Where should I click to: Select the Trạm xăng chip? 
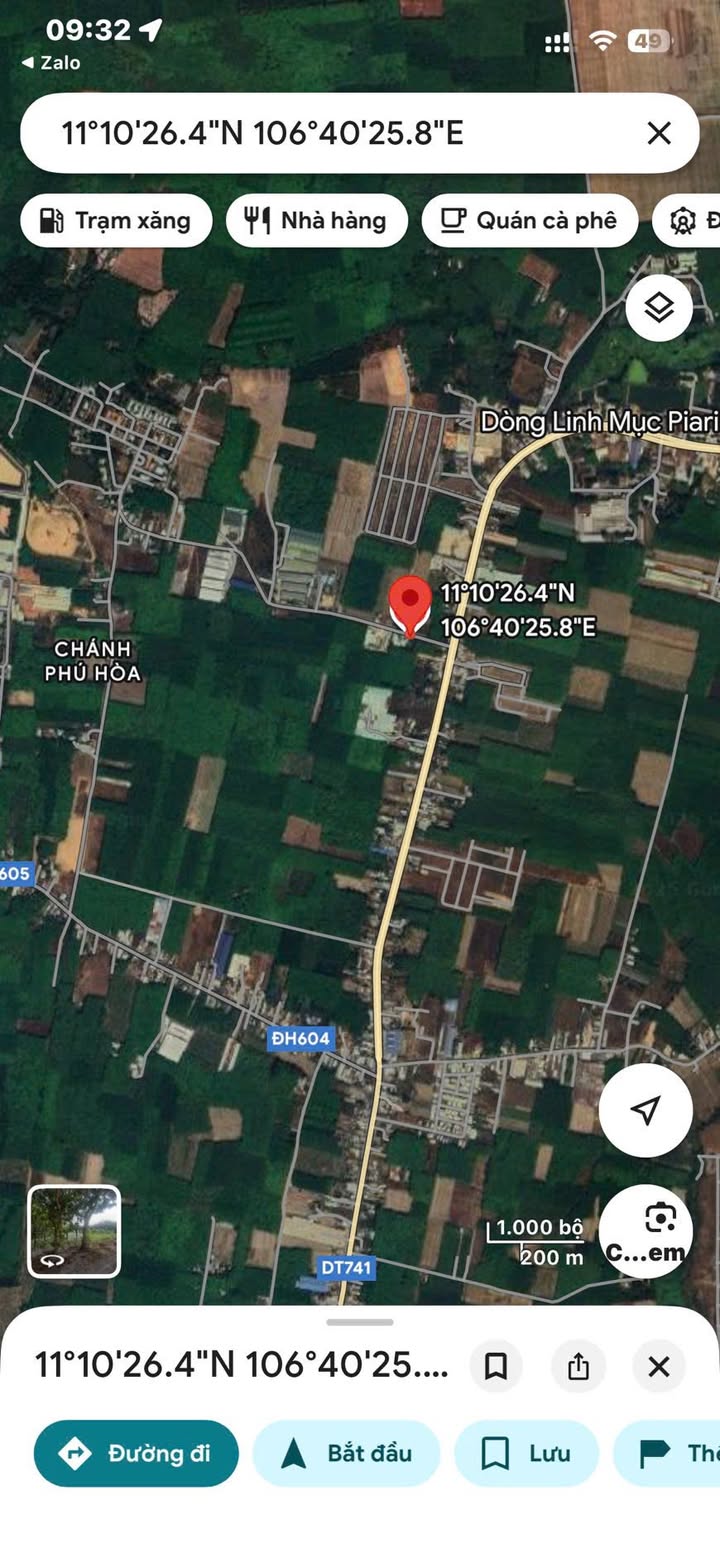(116, 221)
